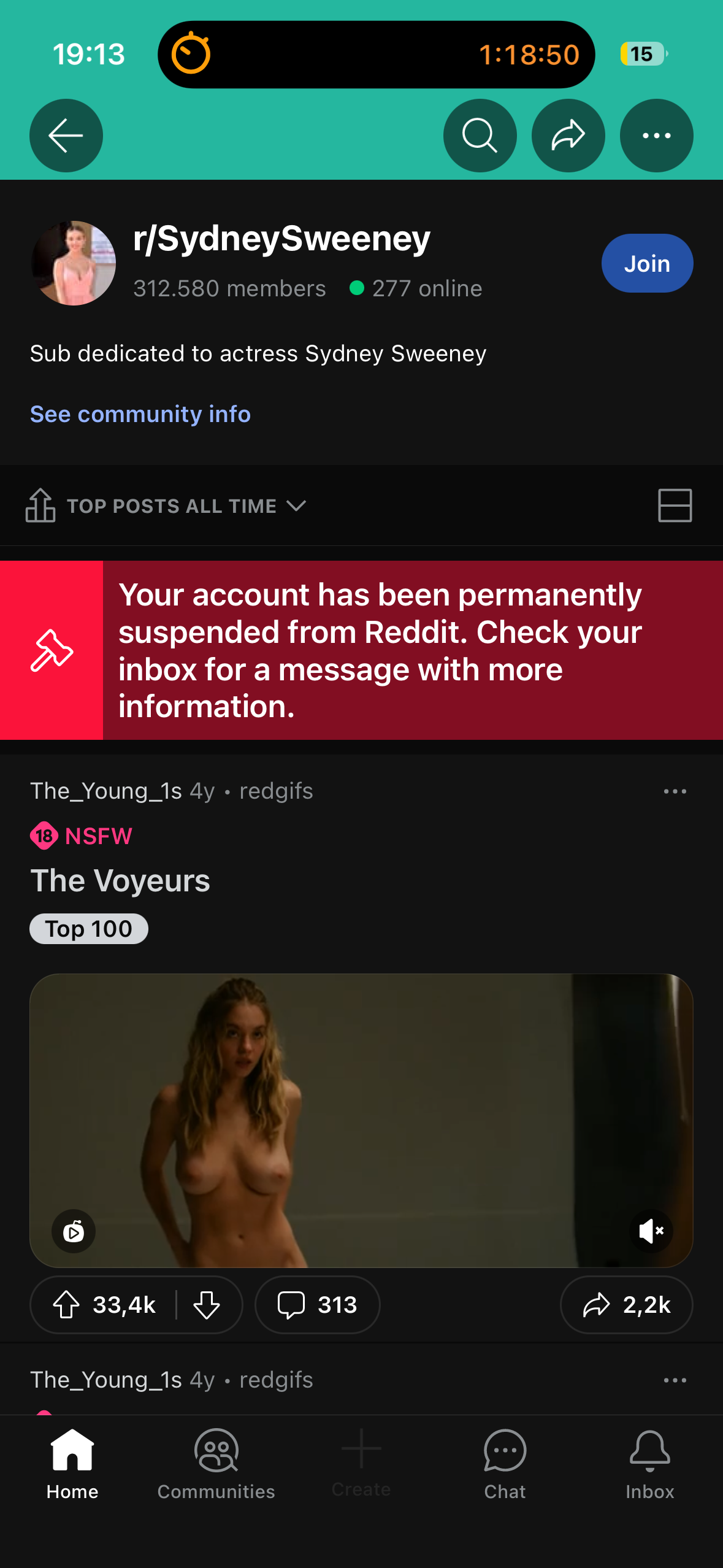Open search in this community
This screenshot has height=1568, width=723.
point(480,136)
